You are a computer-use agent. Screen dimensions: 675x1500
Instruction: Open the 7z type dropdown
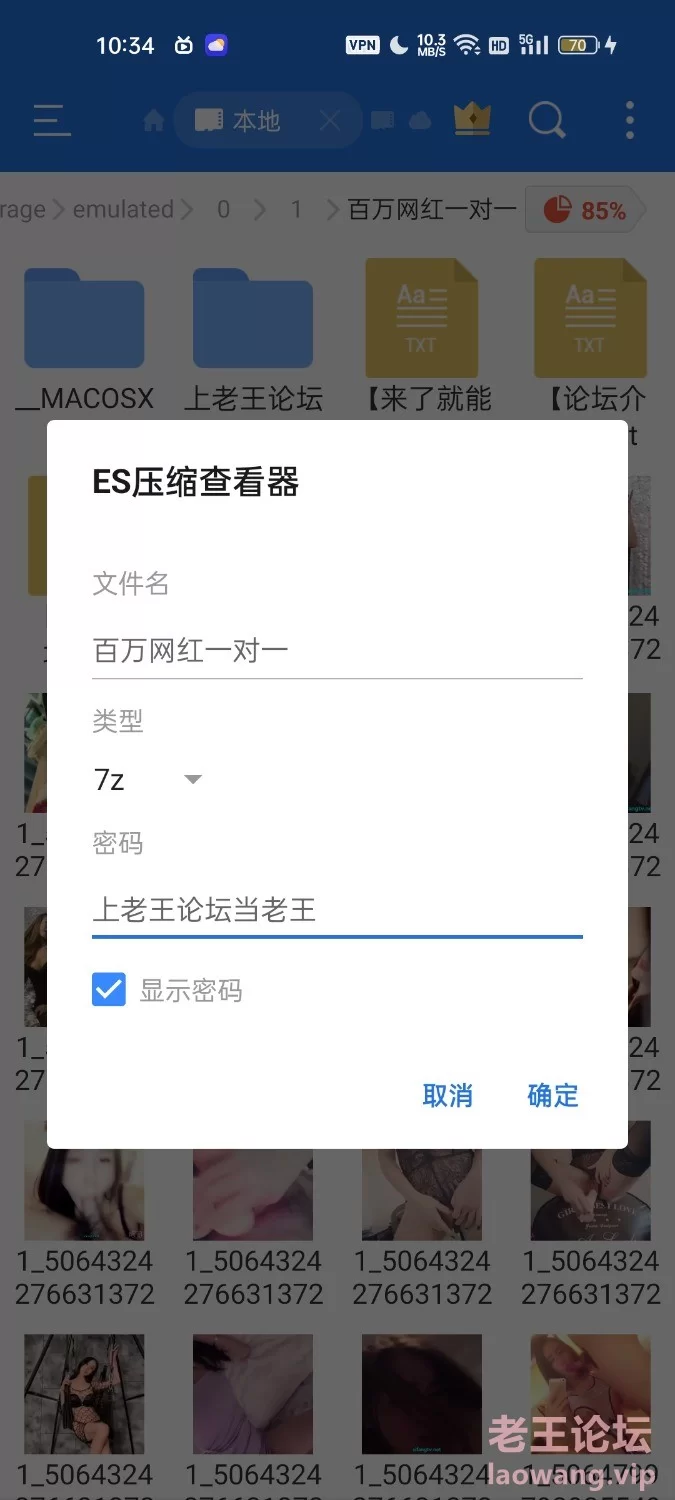[148, 779]
